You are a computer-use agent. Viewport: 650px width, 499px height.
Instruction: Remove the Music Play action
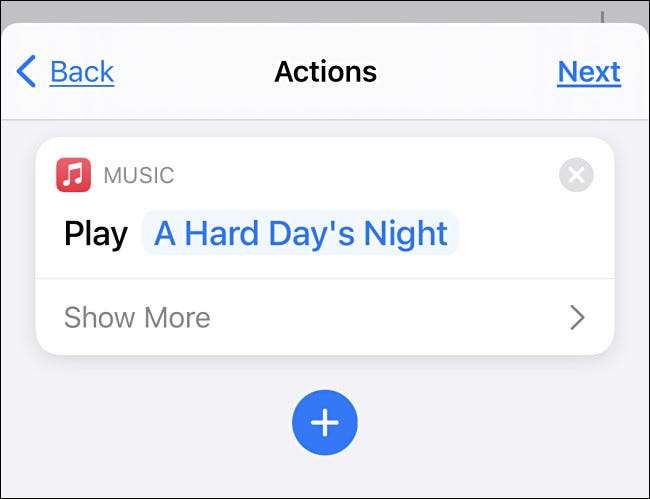coord(576,175)
